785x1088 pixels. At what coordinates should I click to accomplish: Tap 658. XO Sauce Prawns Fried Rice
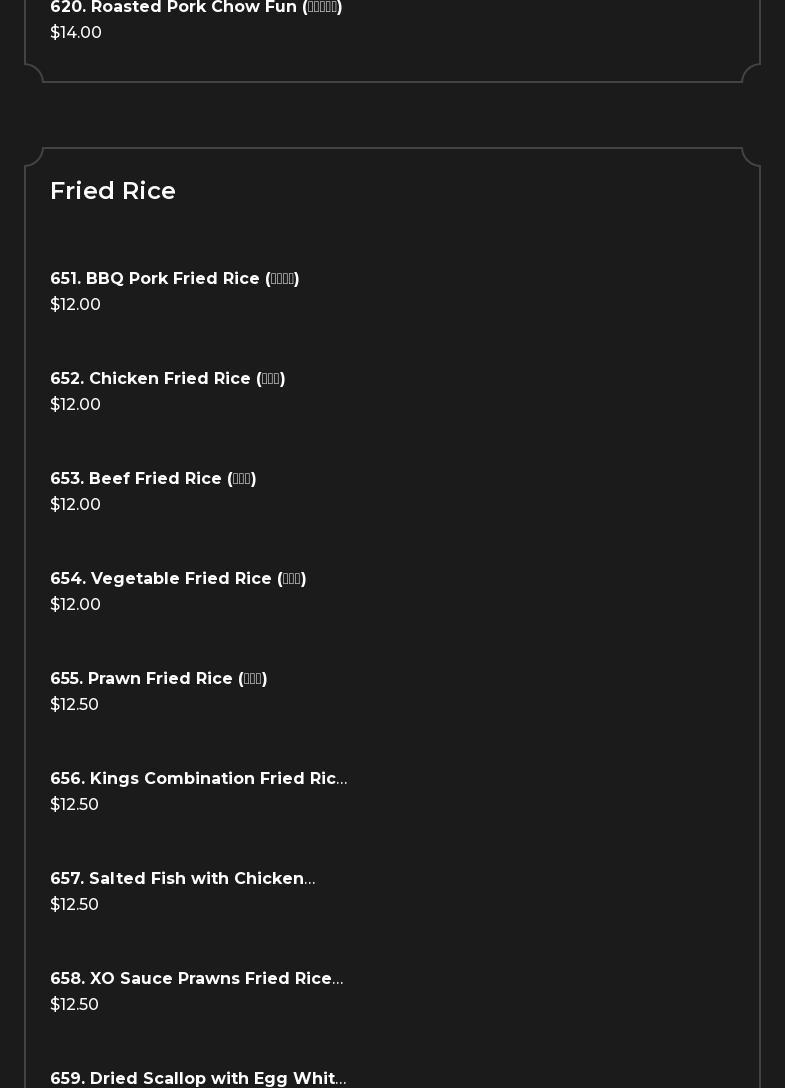(196, 979)
